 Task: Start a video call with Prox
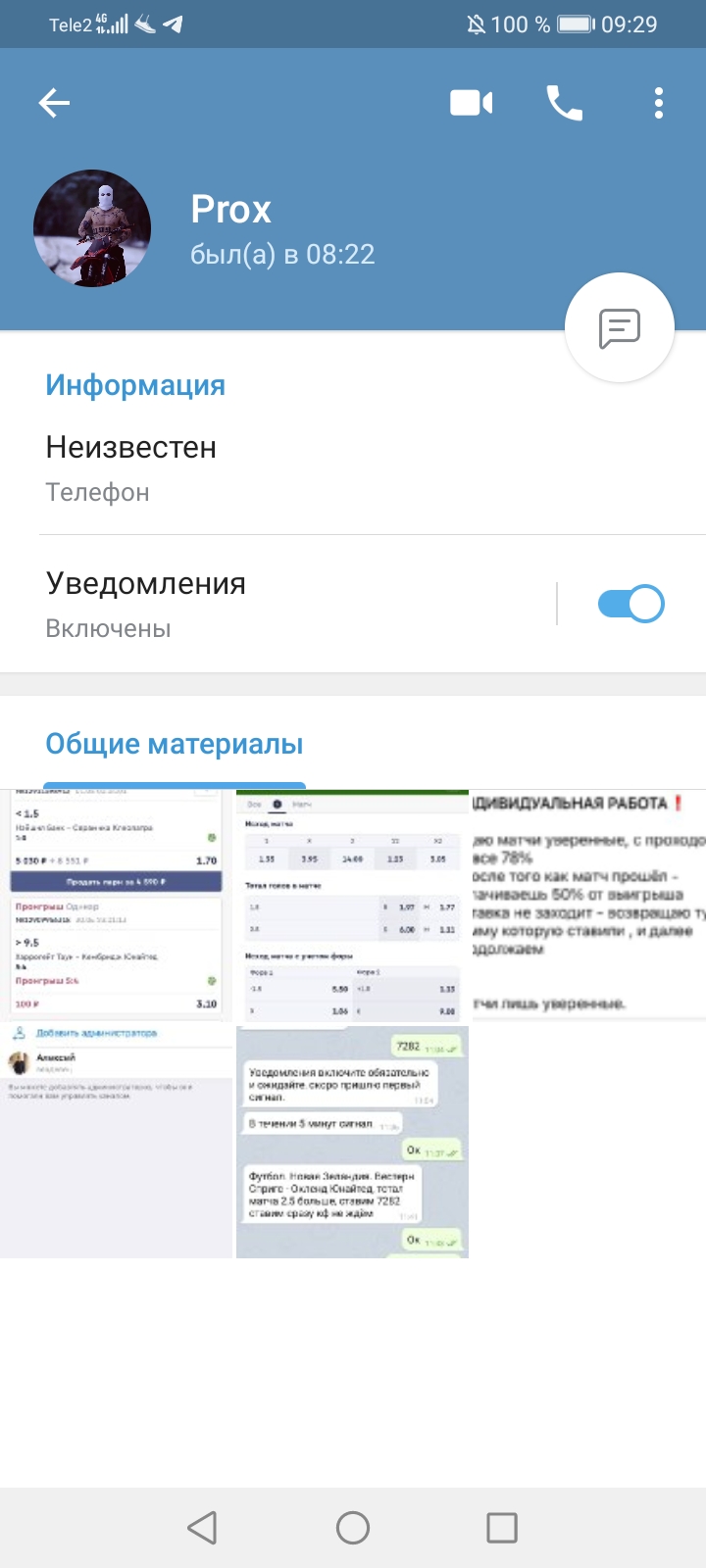click(472, 103)
